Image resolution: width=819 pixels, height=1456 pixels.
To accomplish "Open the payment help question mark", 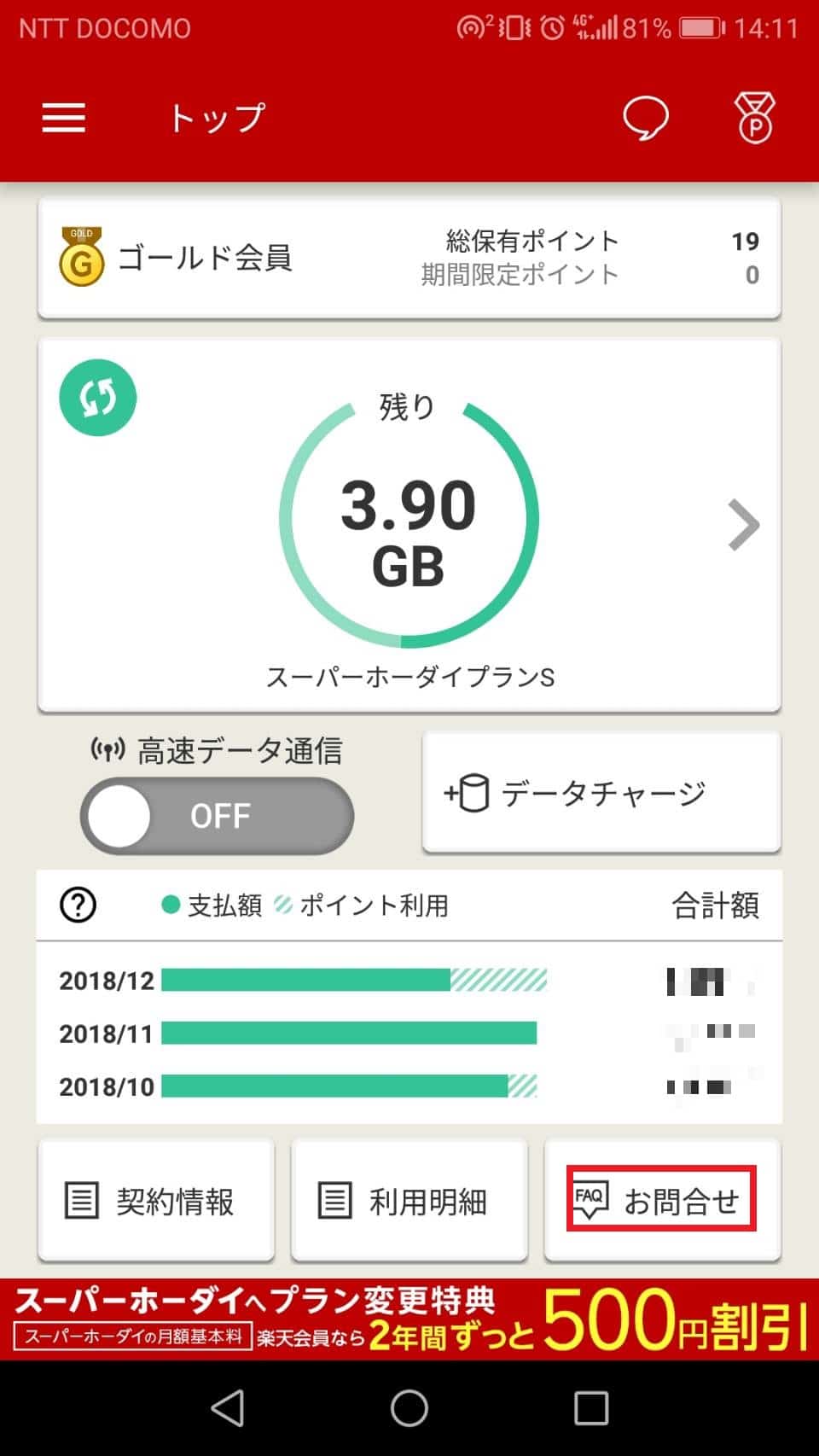I will click(78, 905).
